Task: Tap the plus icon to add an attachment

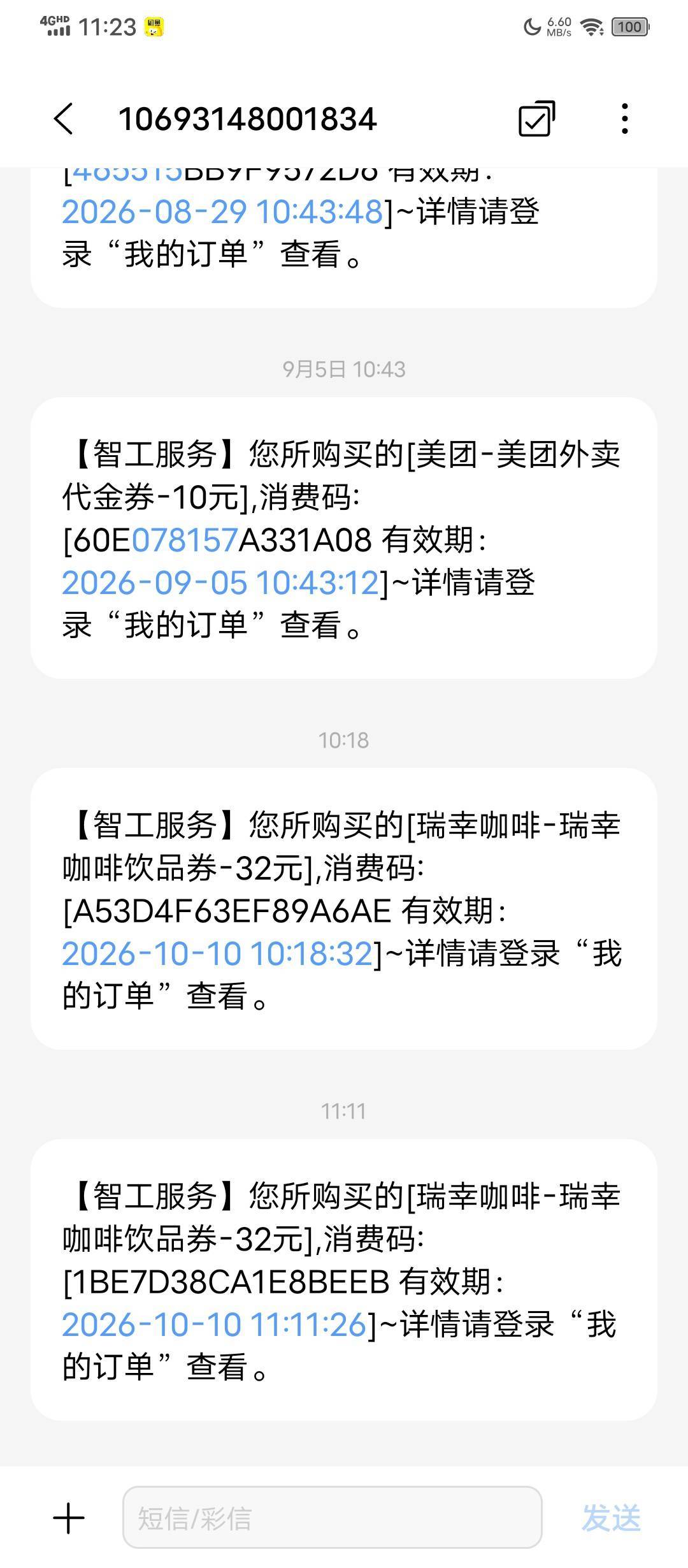Action: [x=69, y=1518]
